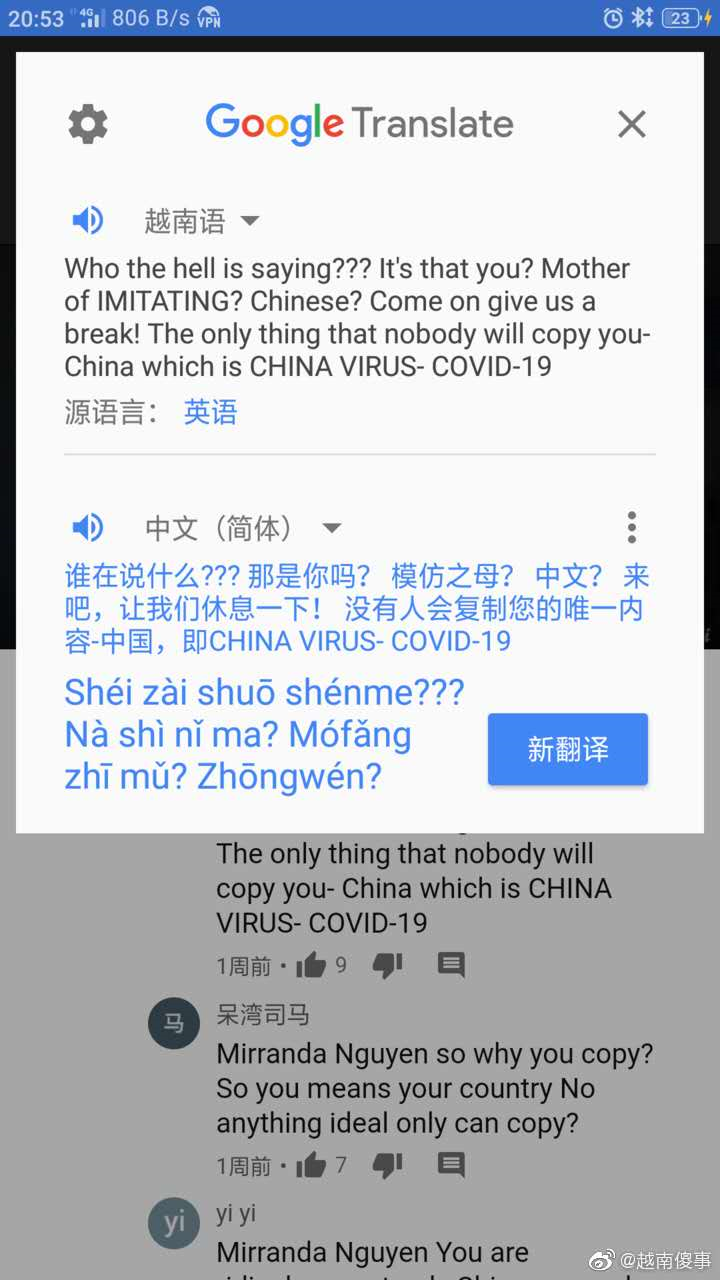The width and height of the screenshot is (720, 1280).
Task: Toggle like on the comment with 7 likes
Action: 313,1164
